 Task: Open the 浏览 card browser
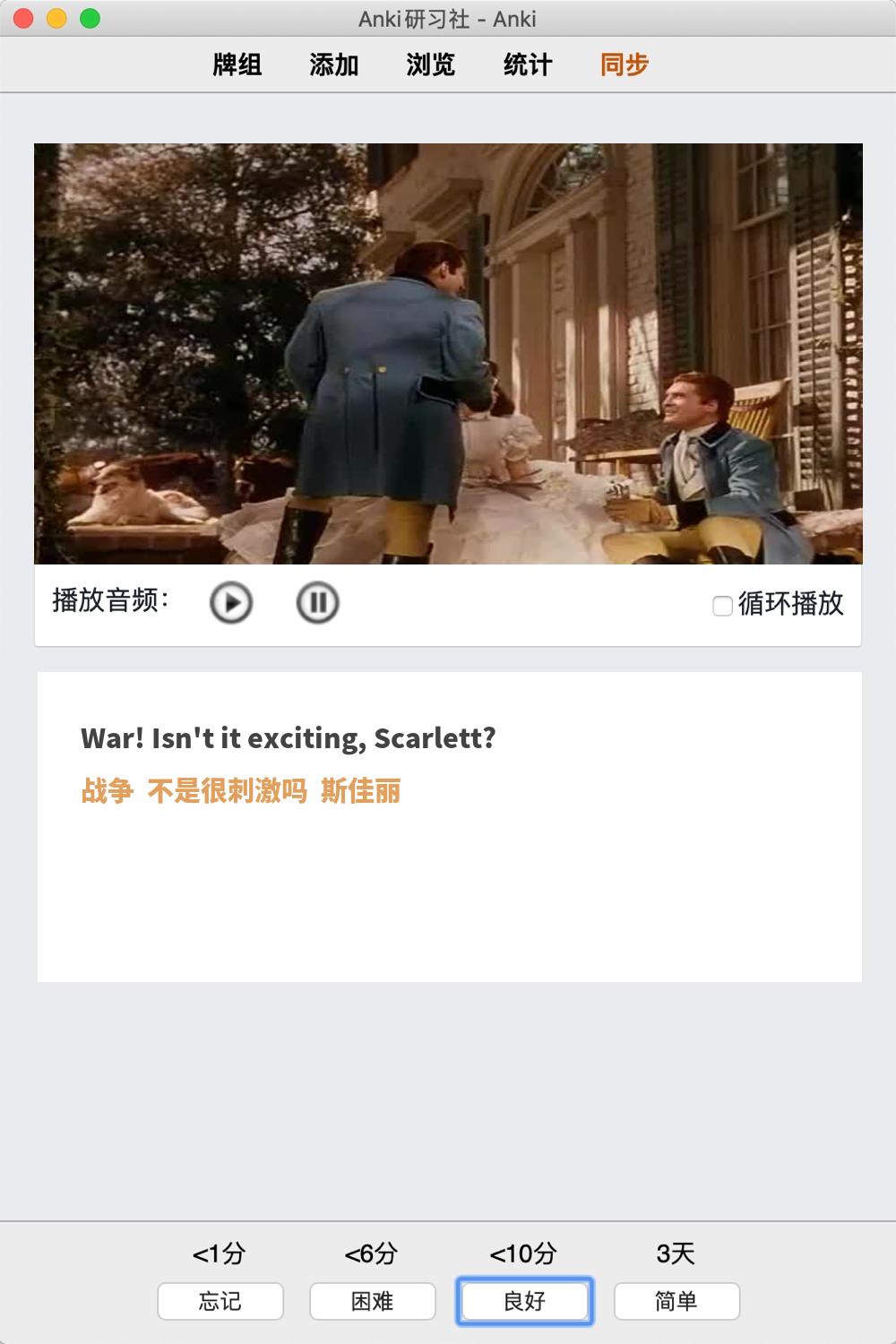(x=431, y=65)
